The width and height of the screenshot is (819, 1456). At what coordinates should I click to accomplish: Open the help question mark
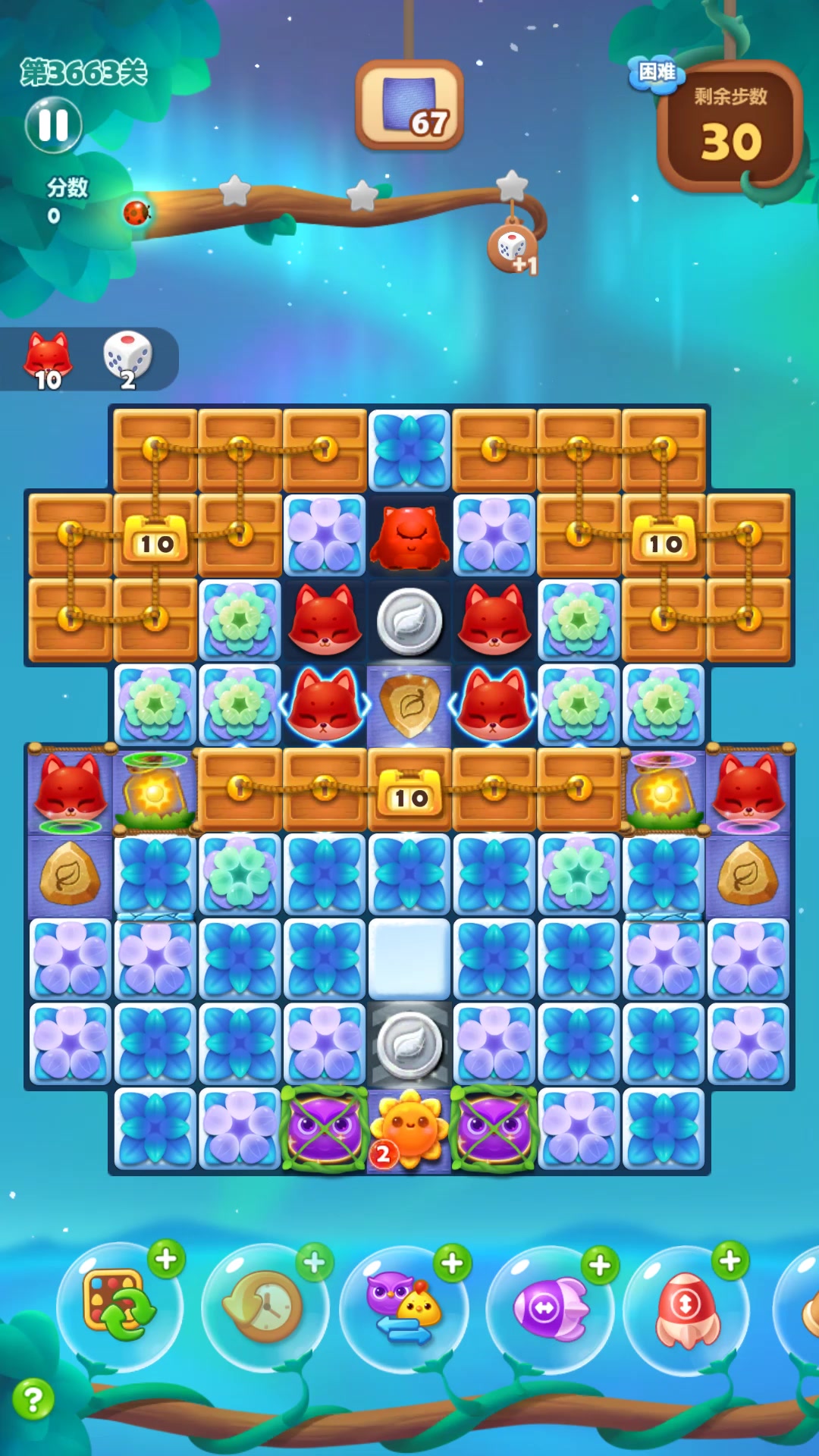33,1399
